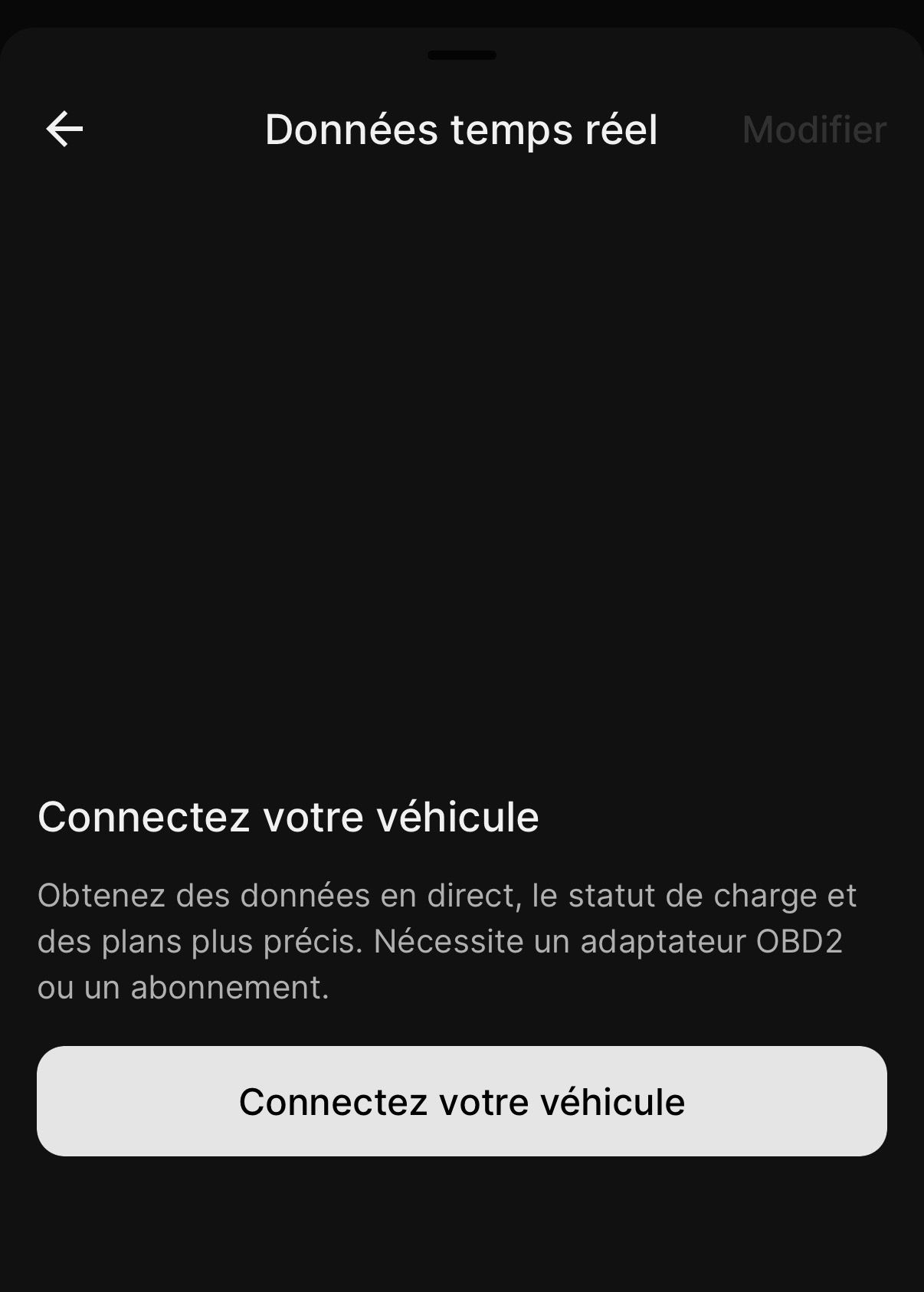Tap the Modifier option

(x=814, y=130)
